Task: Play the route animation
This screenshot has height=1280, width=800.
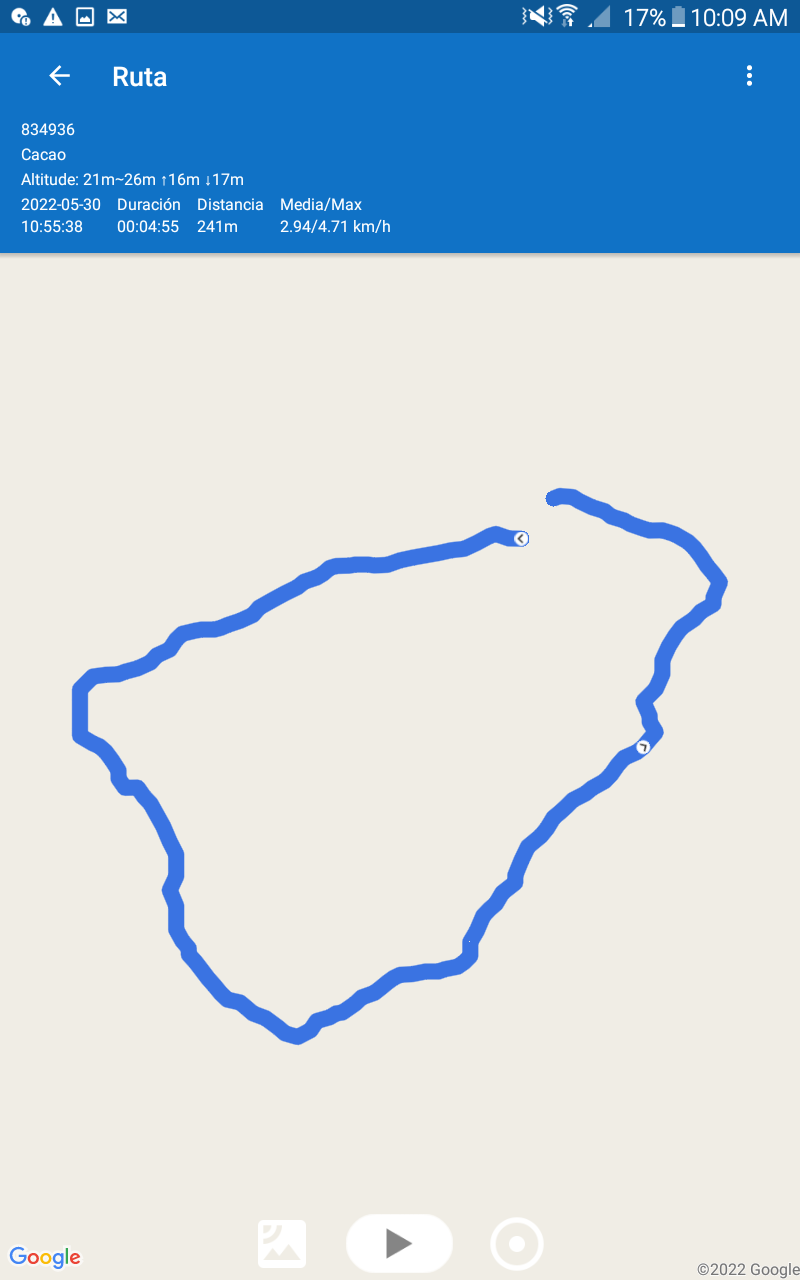Action: pyautogui.click(x=399, y=1243)
